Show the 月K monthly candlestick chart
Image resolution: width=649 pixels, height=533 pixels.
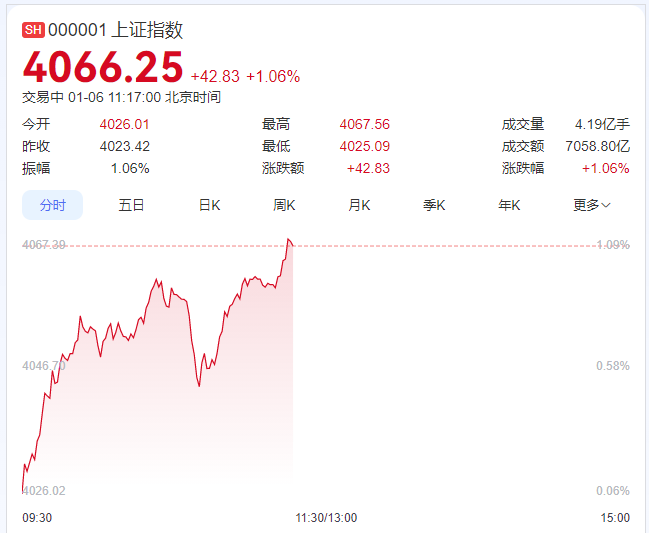(359, 205)
